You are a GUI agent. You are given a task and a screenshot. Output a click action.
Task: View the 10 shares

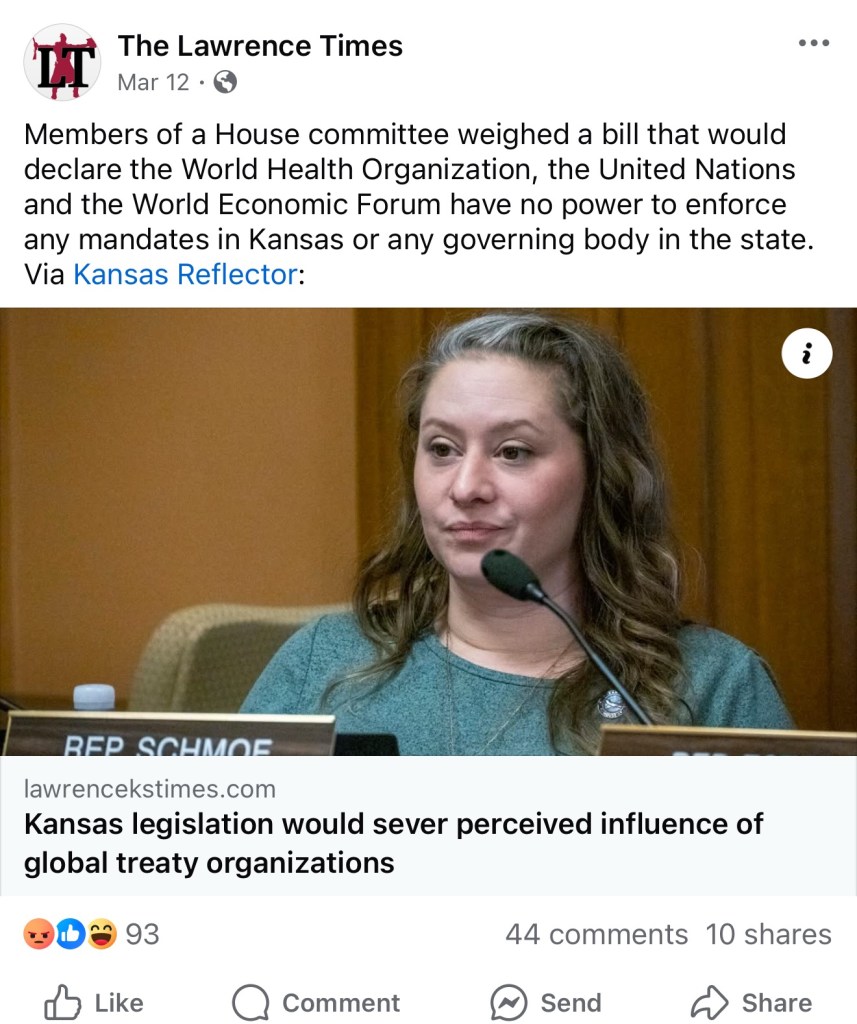tap(768, 934)
